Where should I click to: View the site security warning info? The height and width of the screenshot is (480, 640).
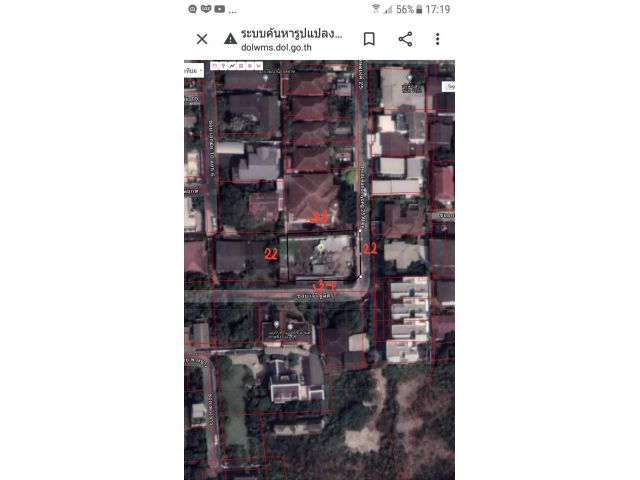(230, 39)
